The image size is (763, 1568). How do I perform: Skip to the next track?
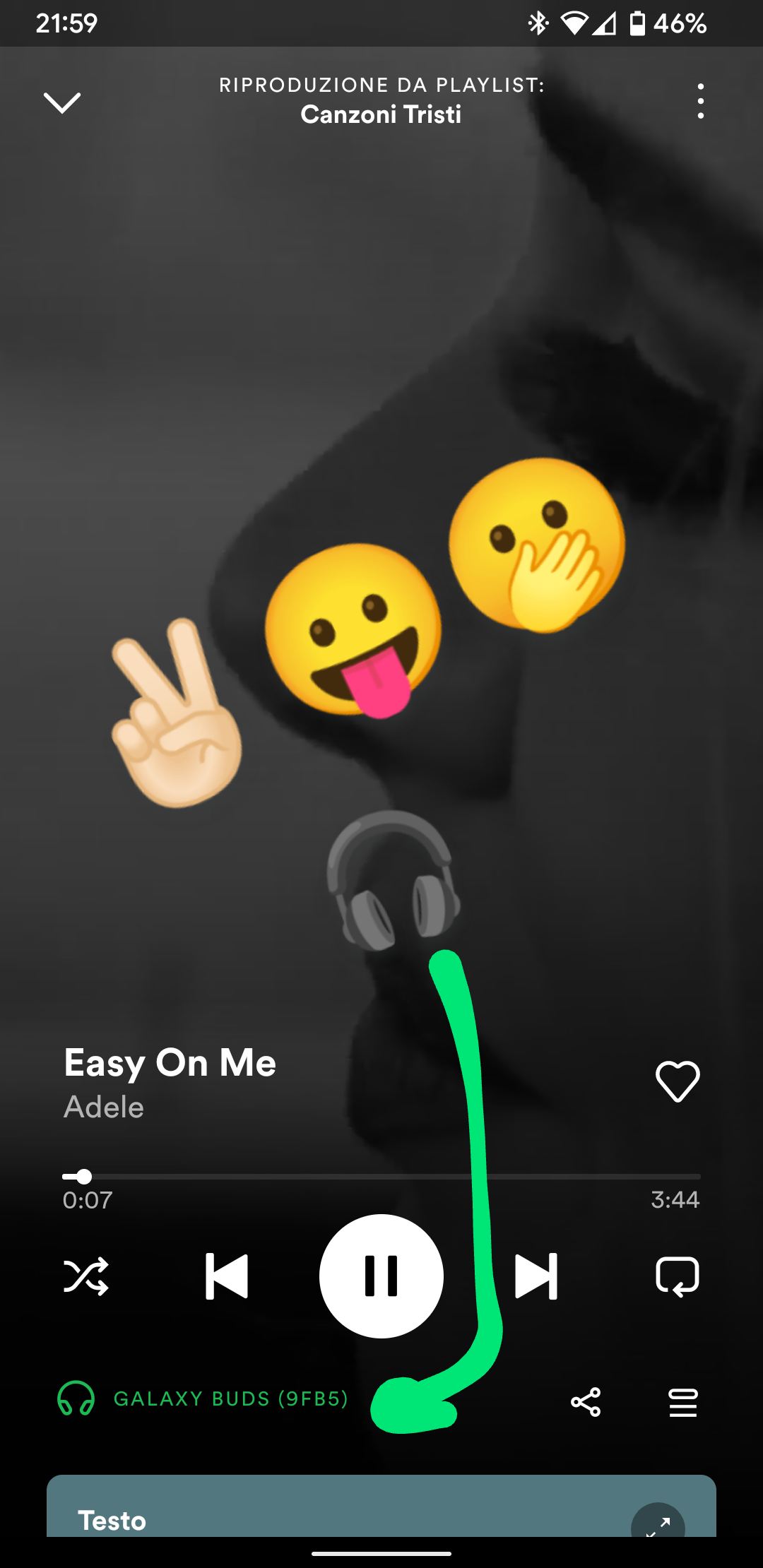[x=536, y=1276]
